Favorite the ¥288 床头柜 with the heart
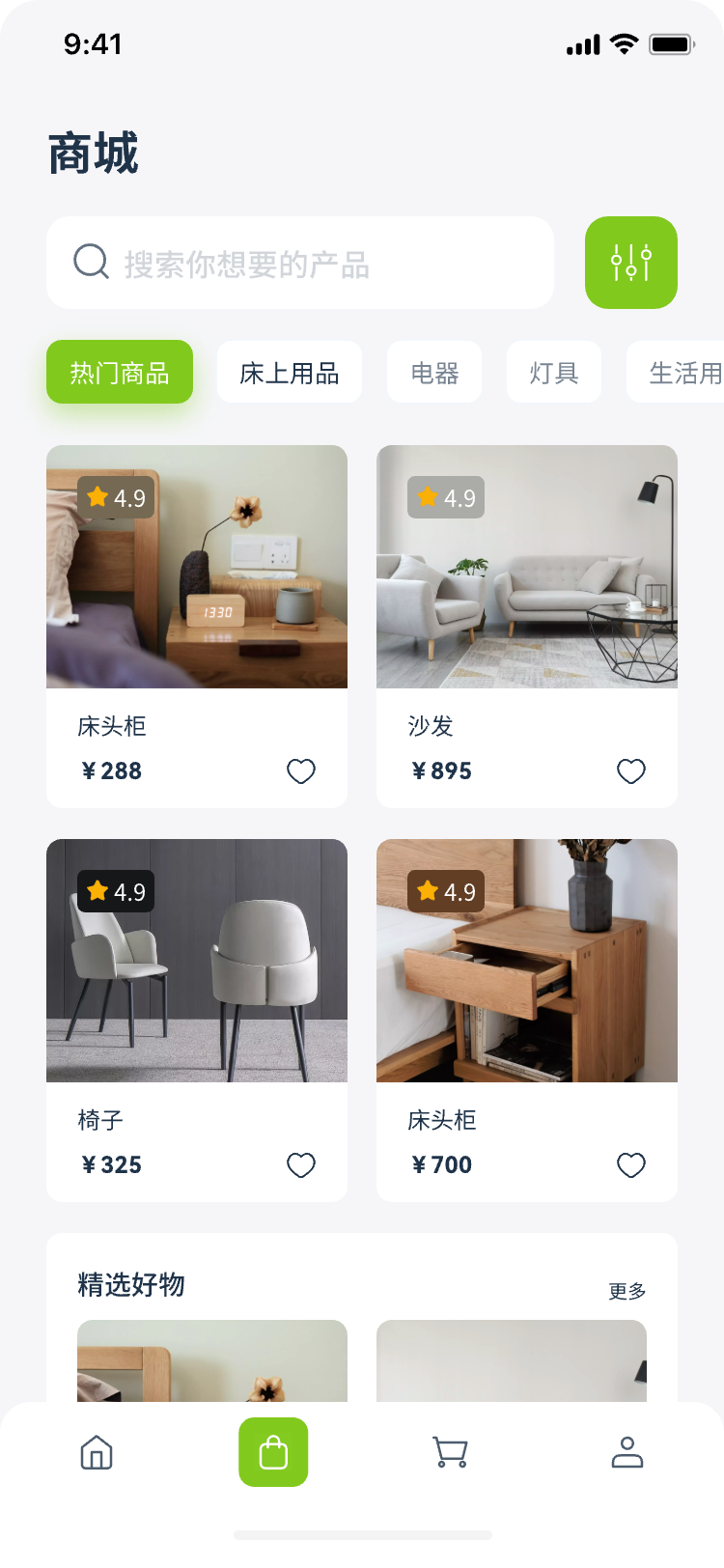The height and width of the screenshot is (1568, 724). (301, 771)
